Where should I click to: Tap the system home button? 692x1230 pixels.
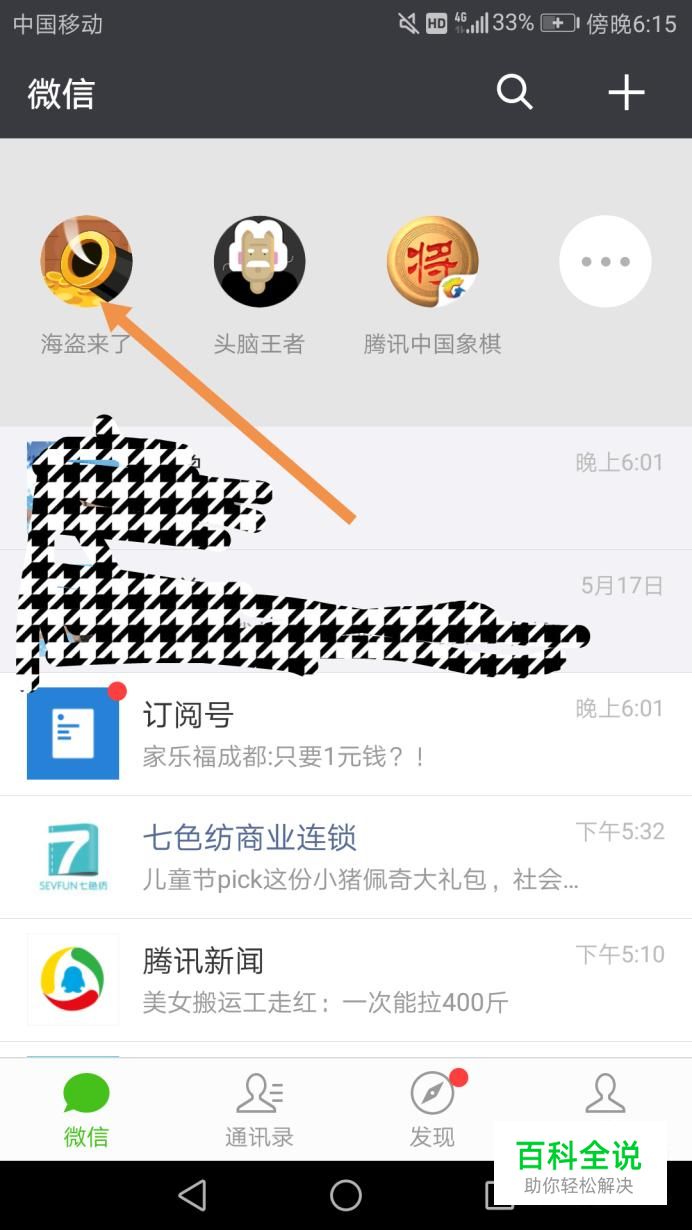(x=346, y=1195)
